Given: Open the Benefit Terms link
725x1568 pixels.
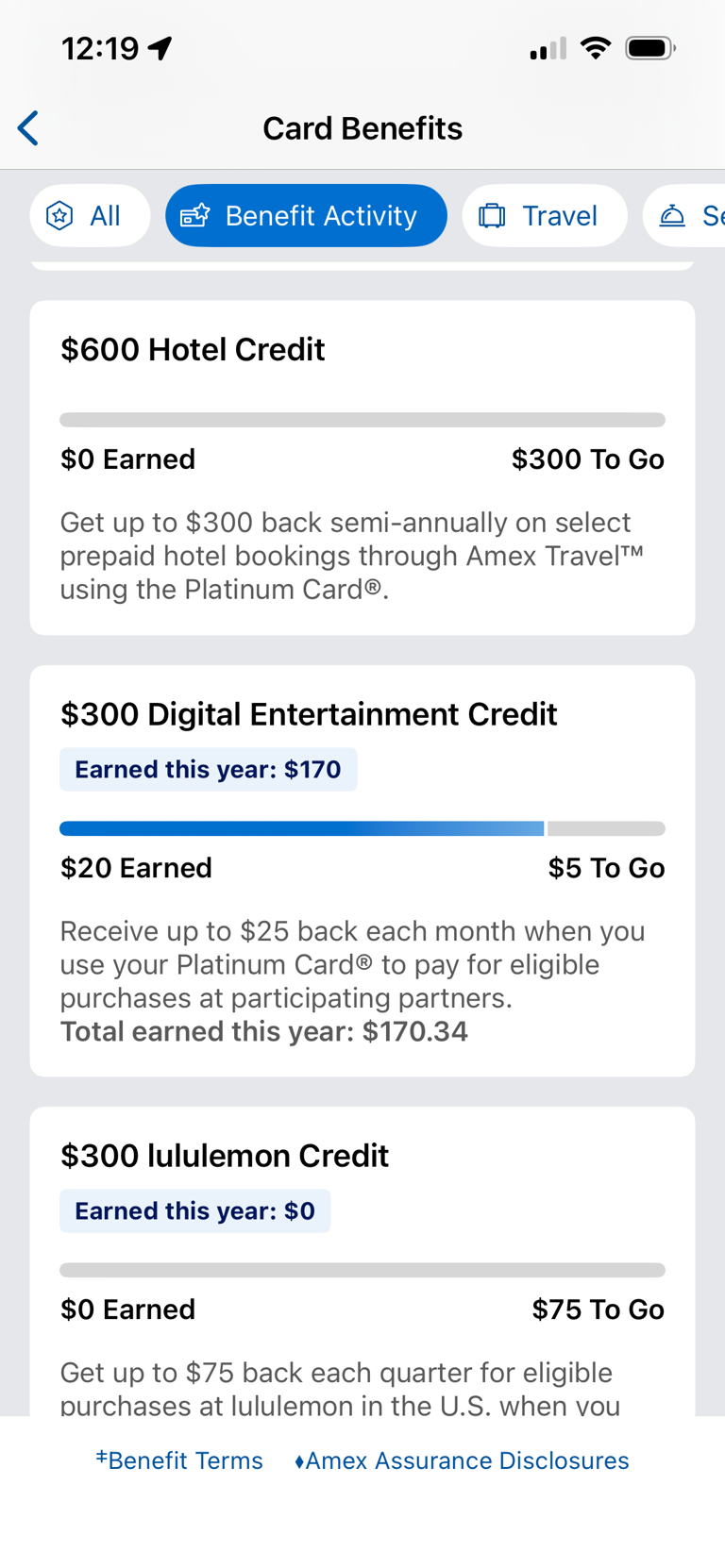Looking at the screenshot, I should (179, 1460).
